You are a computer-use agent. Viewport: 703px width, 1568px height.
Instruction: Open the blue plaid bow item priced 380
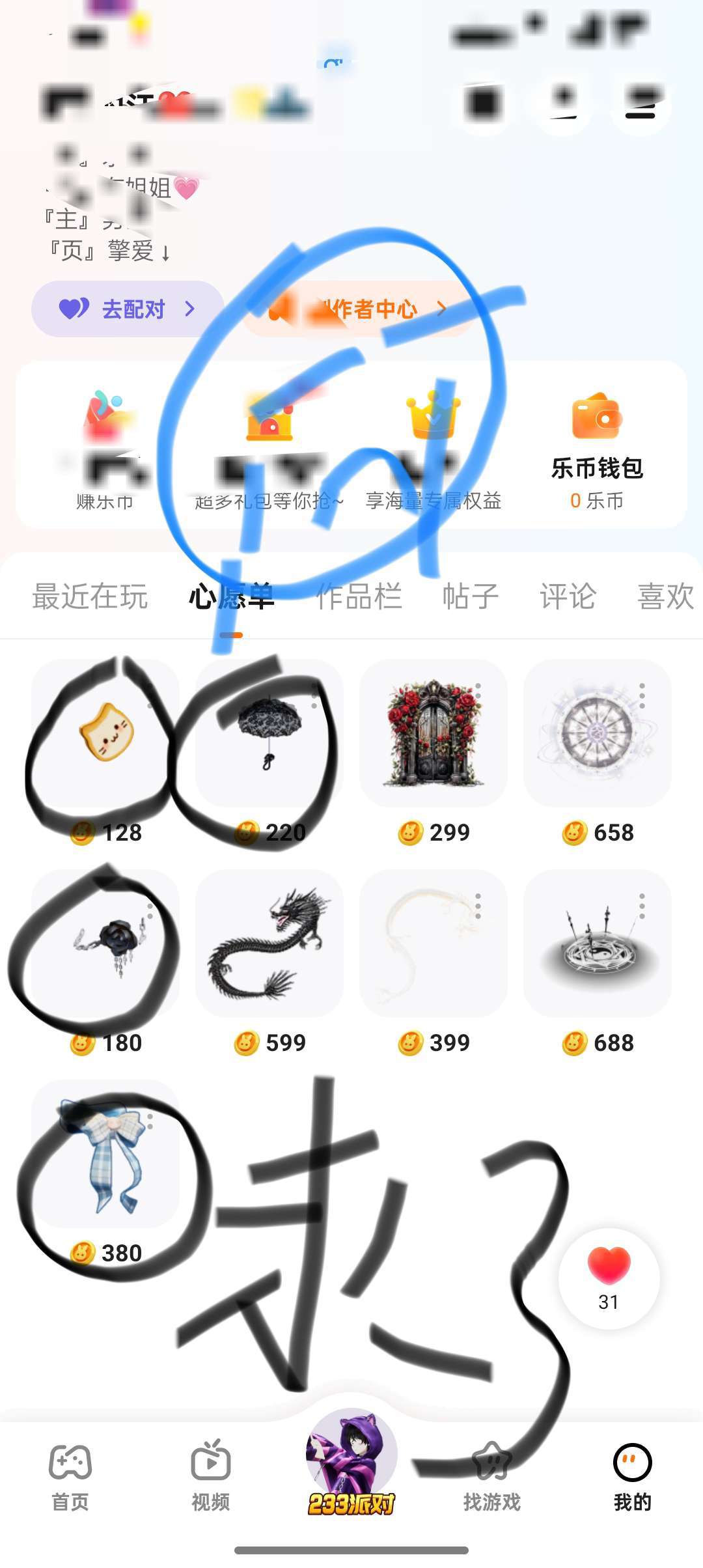106,1153
